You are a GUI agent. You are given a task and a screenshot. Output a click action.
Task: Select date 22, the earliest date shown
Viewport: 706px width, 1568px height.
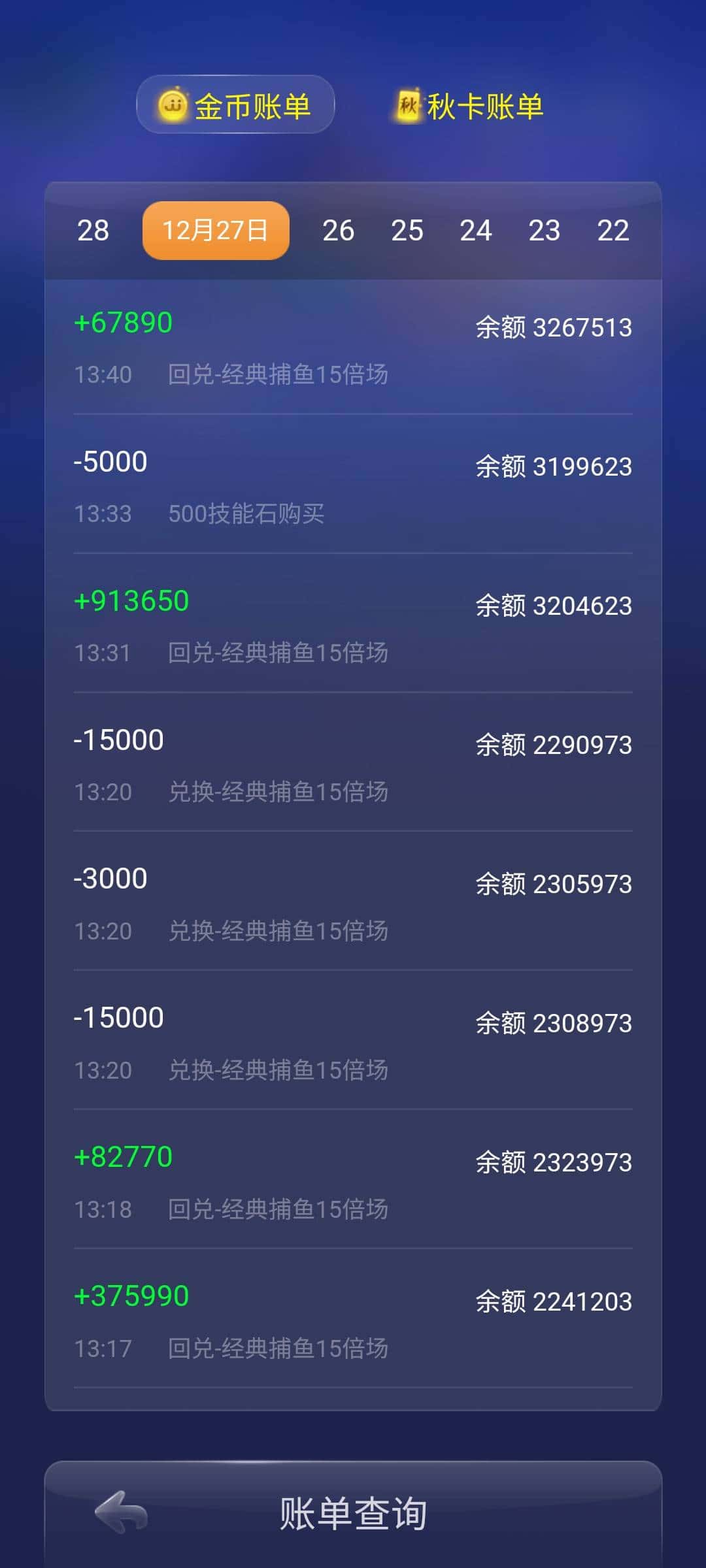click(613, 230)
